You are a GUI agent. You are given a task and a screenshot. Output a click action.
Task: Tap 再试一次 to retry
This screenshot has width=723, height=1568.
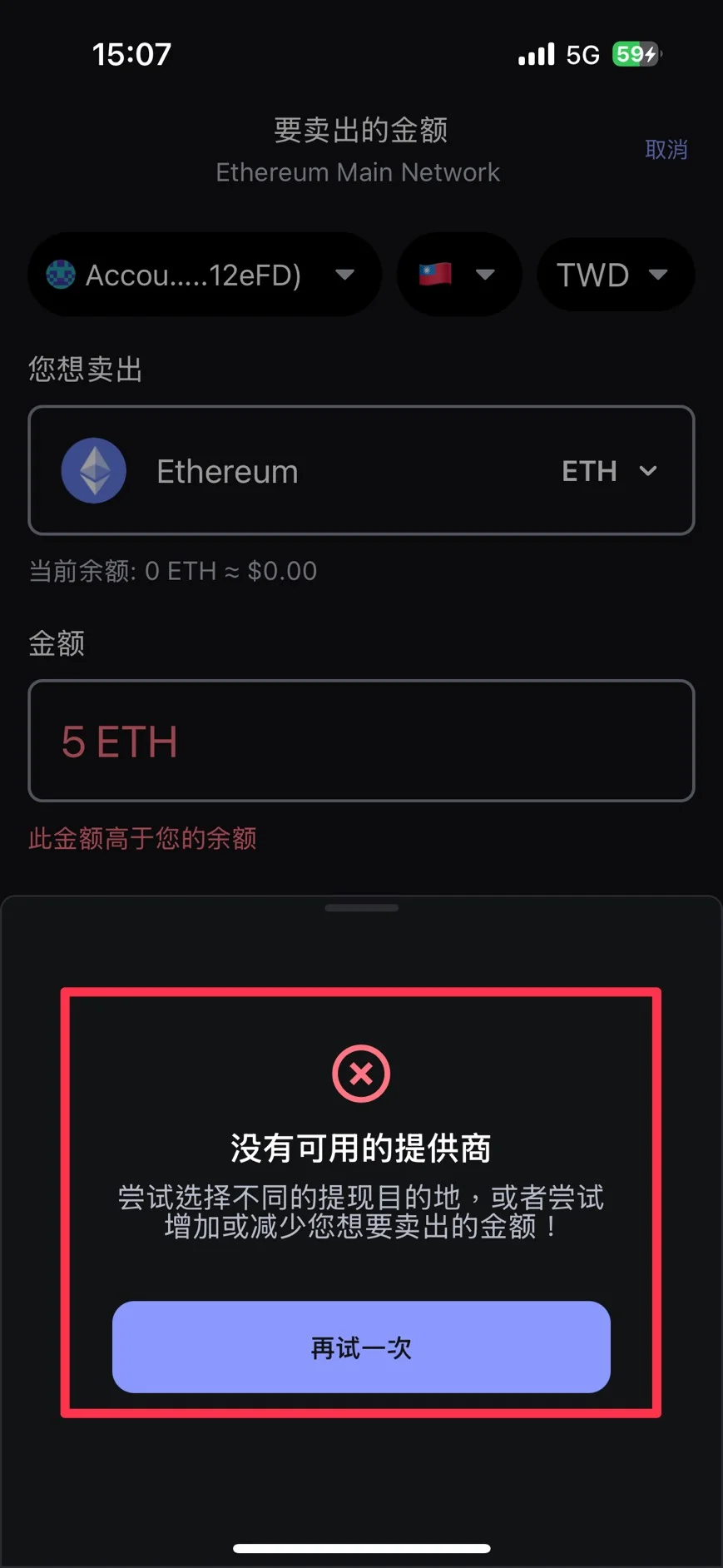click(x=361, y=1347)
